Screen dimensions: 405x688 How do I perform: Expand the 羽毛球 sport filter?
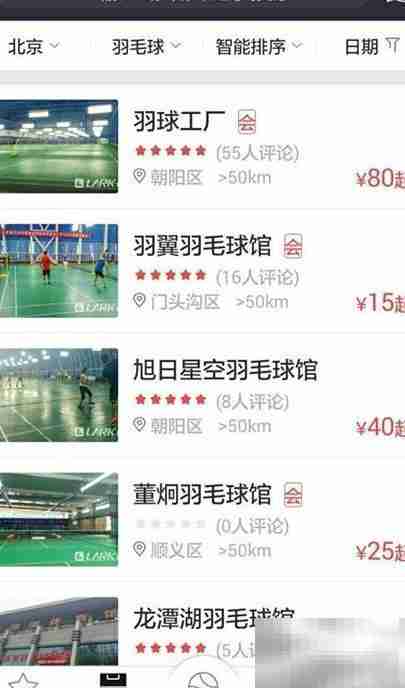(x=146, y=47)
